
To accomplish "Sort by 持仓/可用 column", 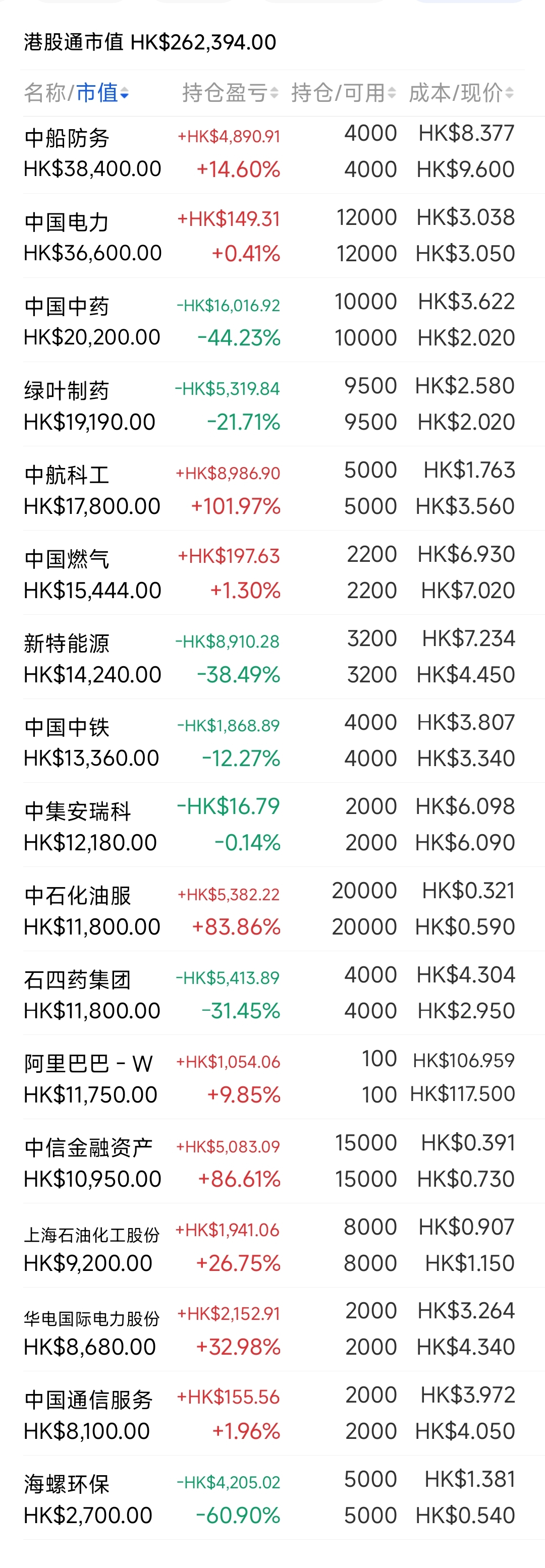I will click(344, 93).
